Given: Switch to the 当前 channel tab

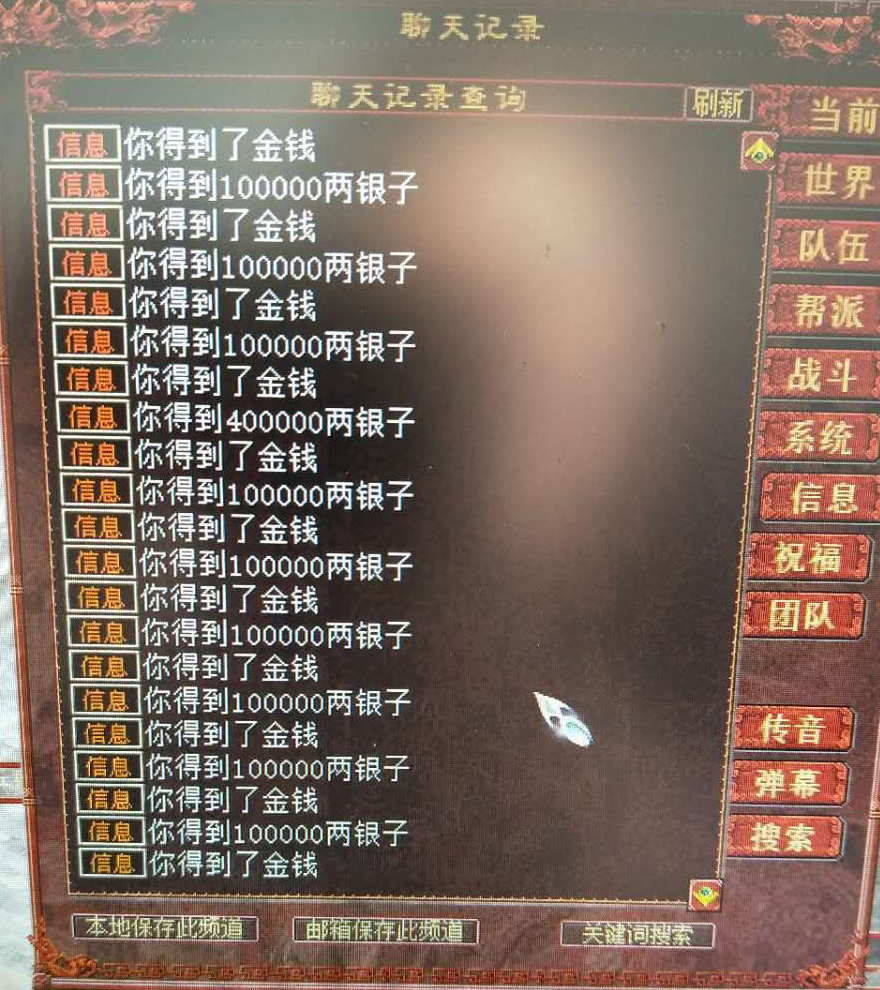Looking at the screenshot, I should [836, 115].
